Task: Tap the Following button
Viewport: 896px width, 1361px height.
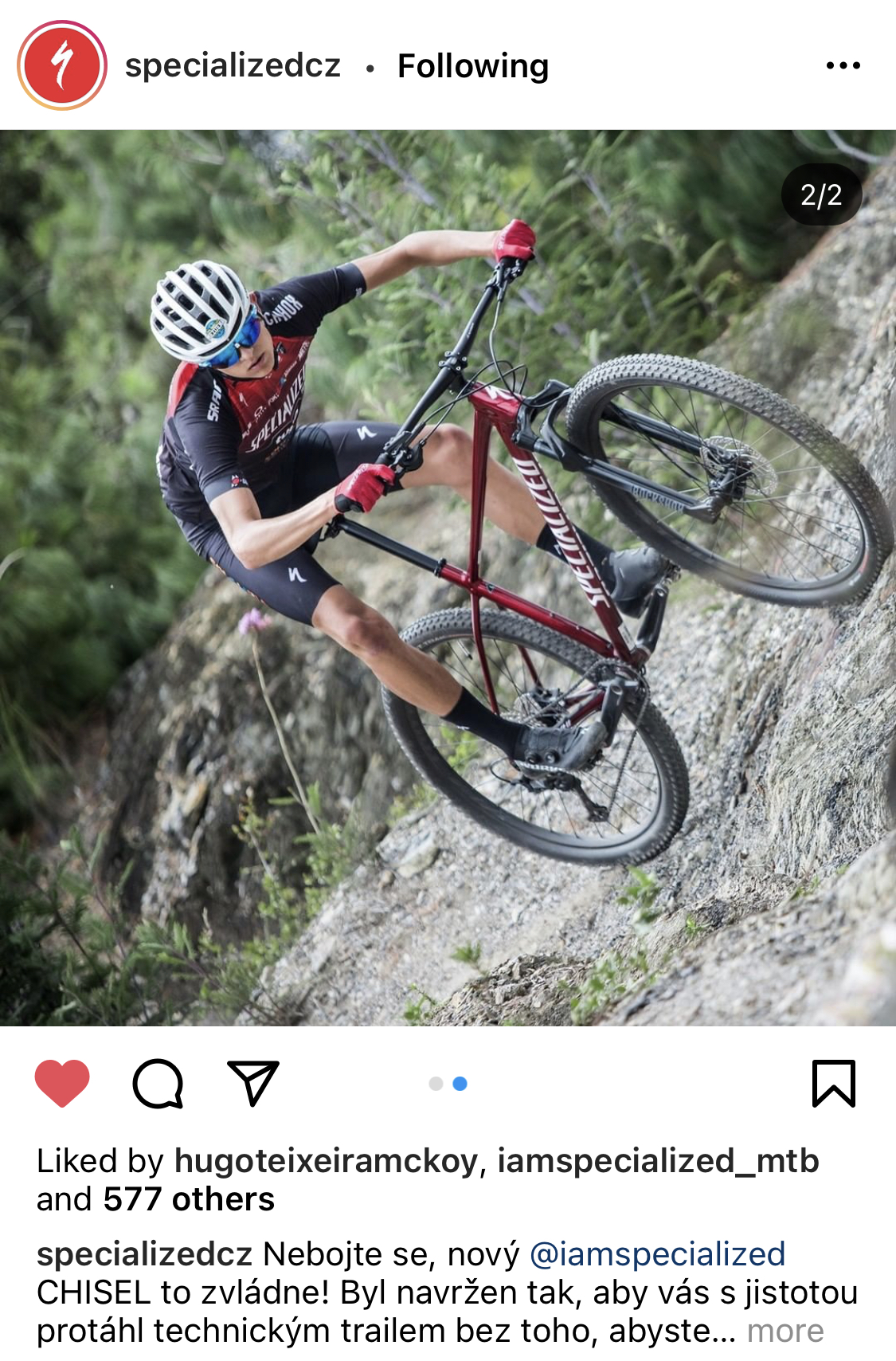Action: (x=472, y=66)
